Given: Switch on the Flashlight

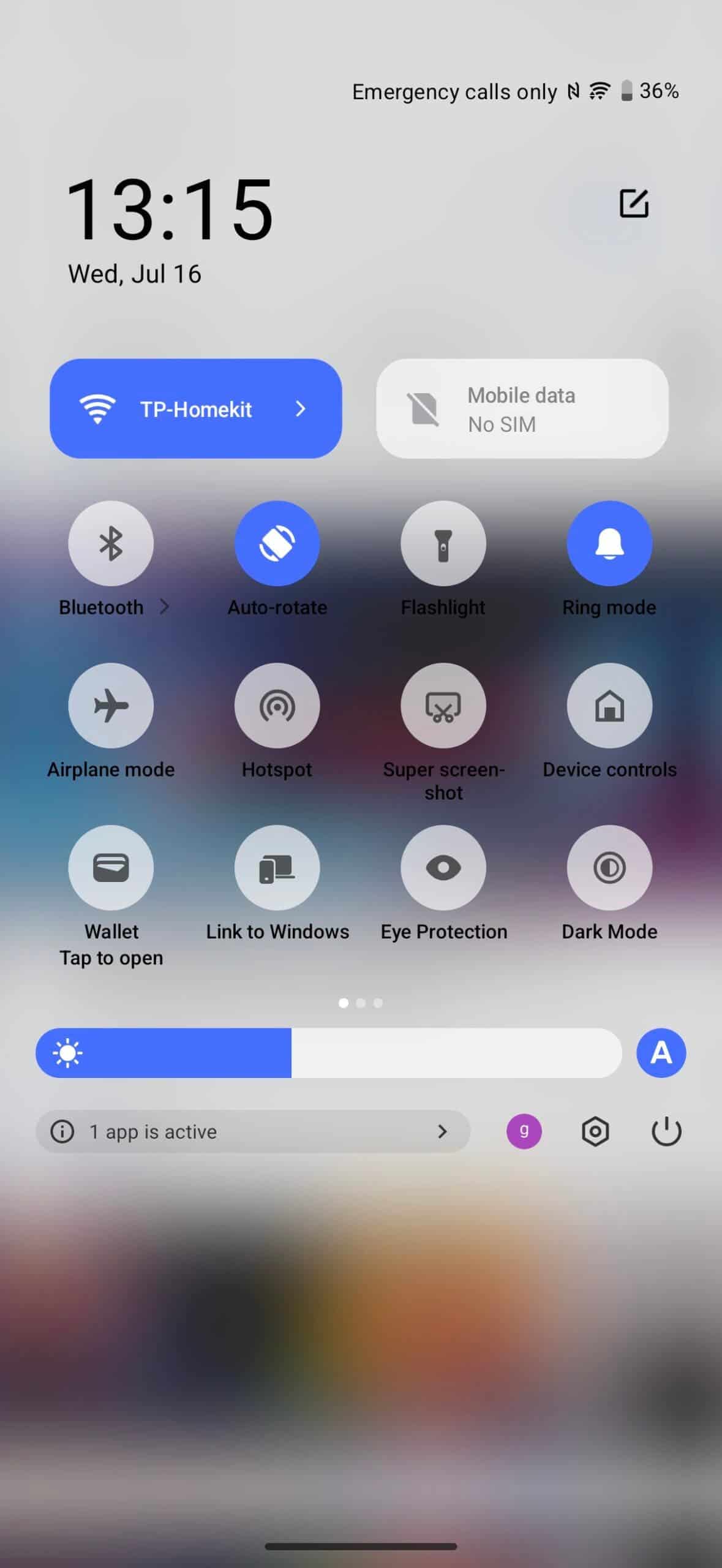Looking at the screenshot, I should click(x=443, y=543).
